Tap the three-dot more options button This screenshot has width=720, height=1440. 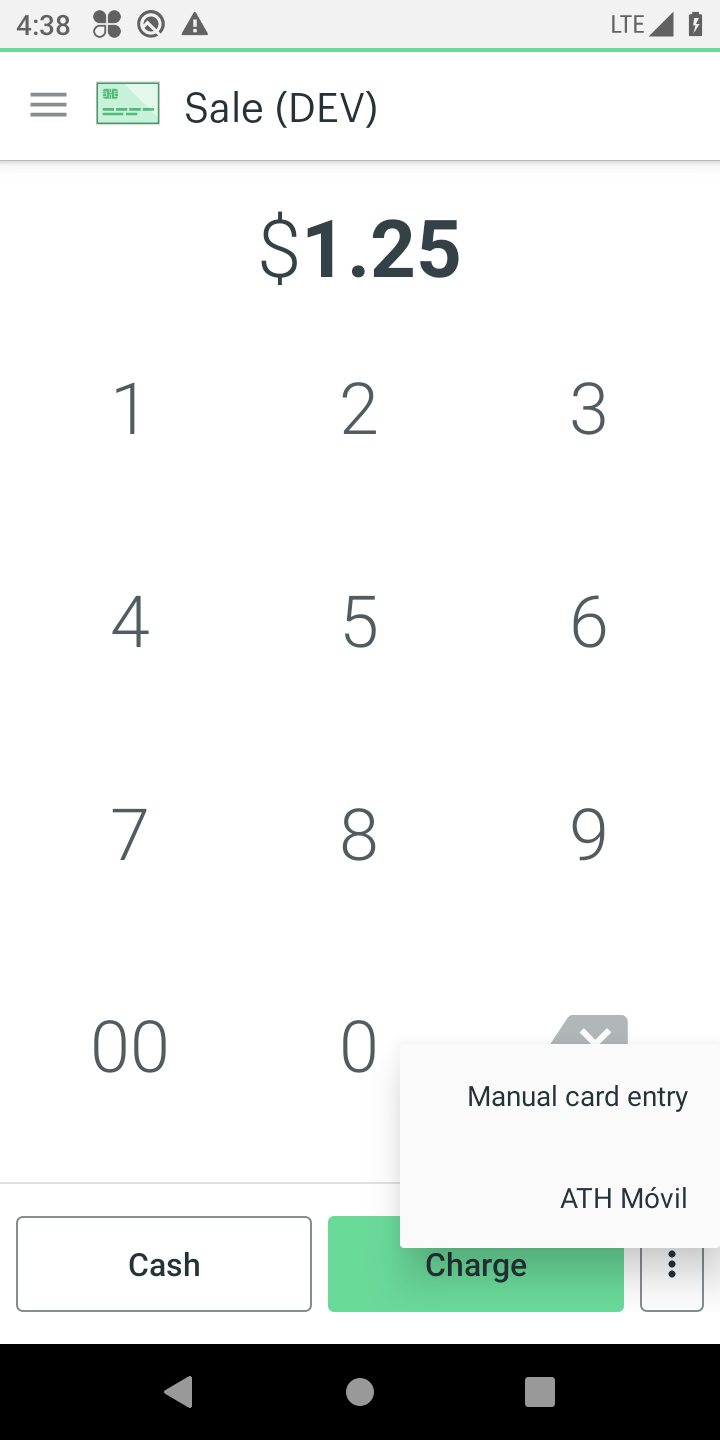[x=672, y=1266]
